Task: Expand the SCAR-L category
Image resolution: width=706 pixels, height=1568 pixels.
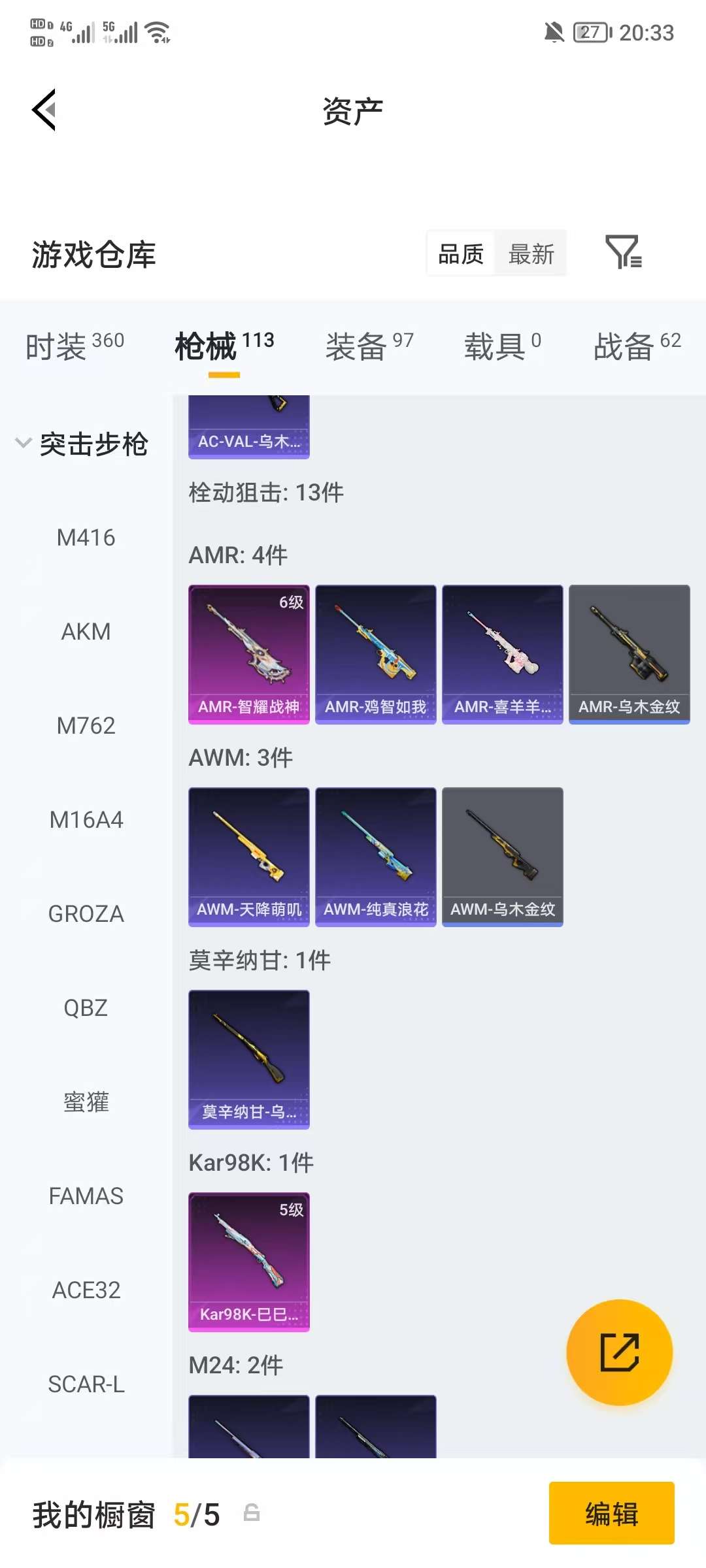Action: click(86, 1383)
